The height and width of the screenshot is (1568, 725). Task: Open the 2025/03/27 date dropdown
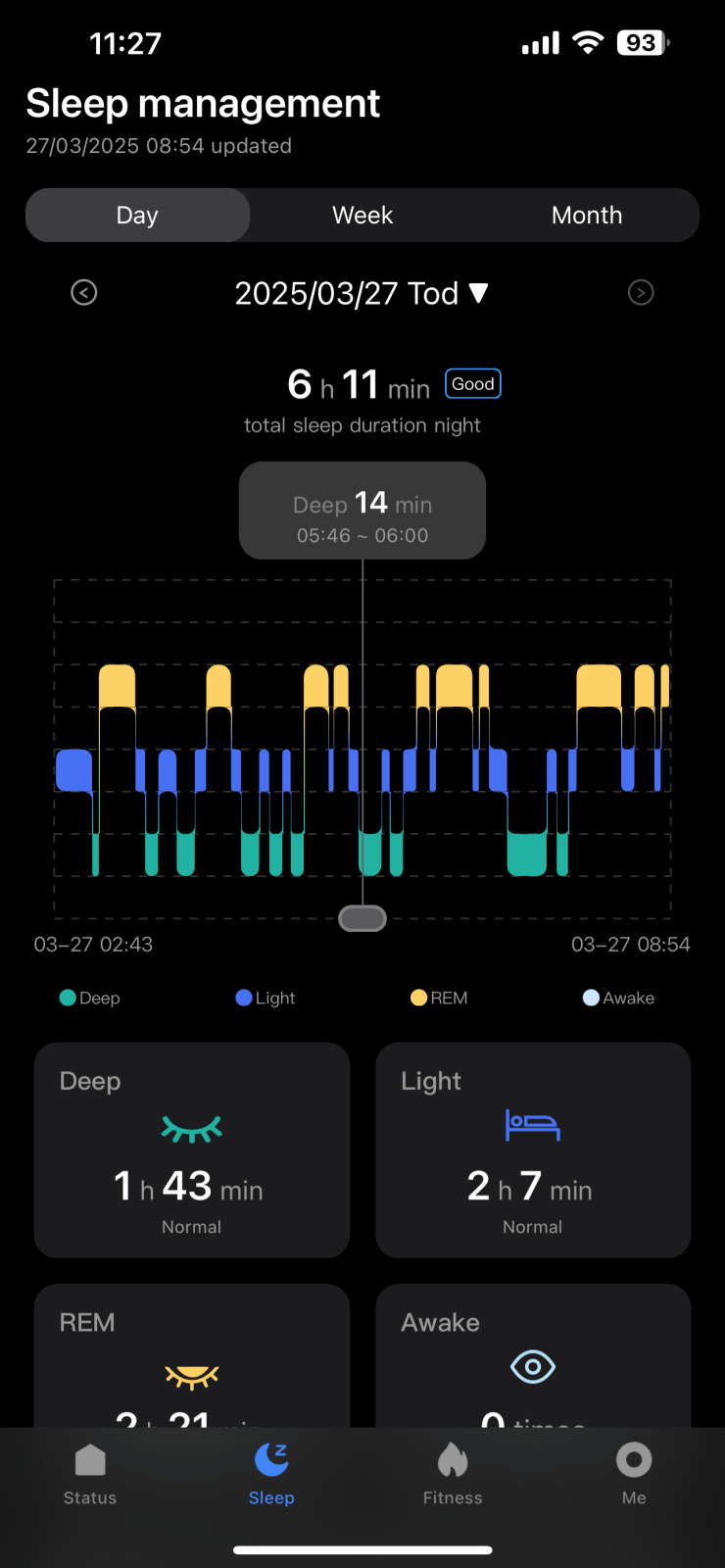coord(362,293)
